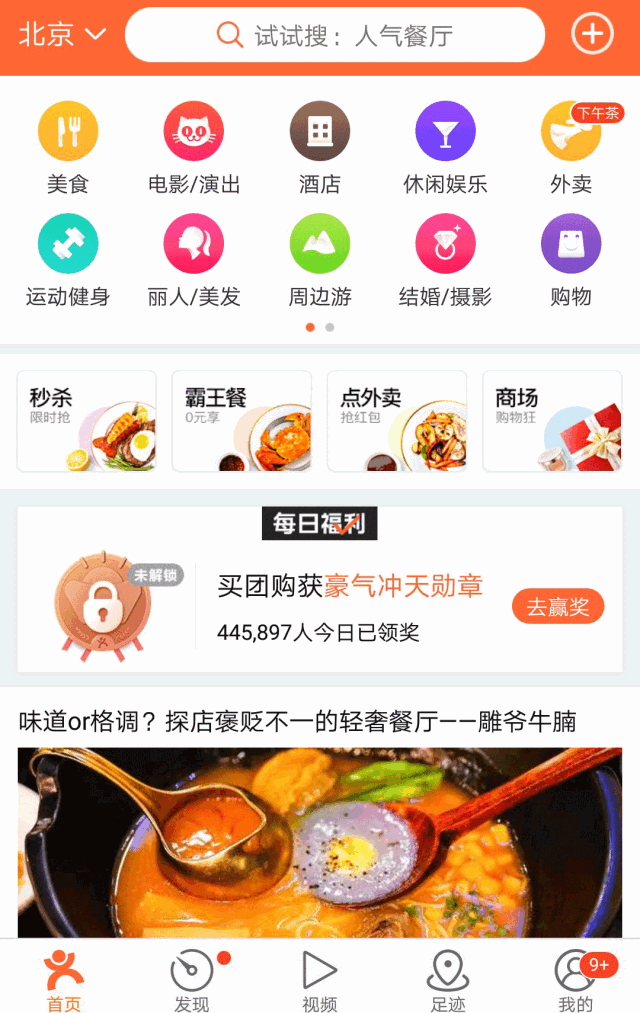640x1013 pixels.
Task: Open the 北京 city selector dropdown
Action: tap(62, 34)
